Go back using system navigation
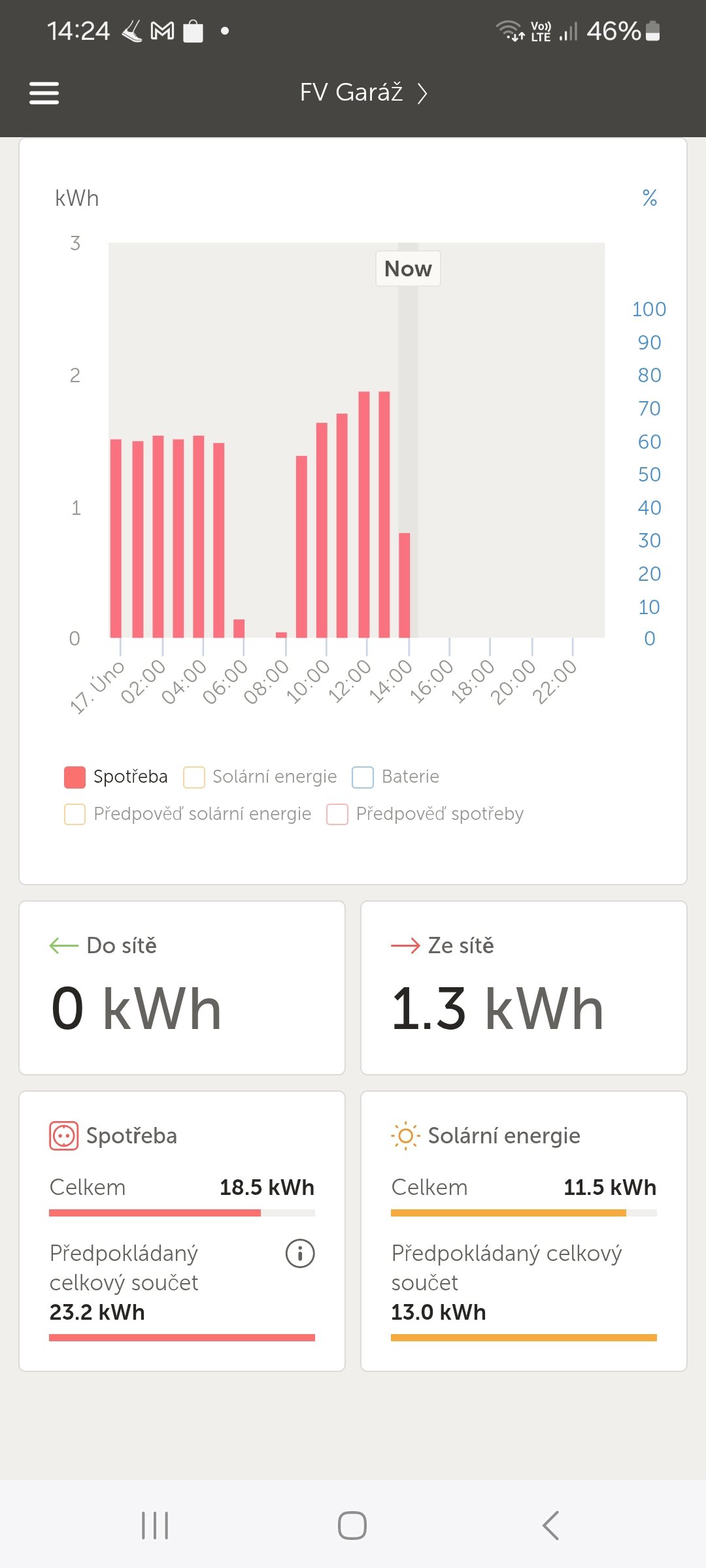 click(x=550, y=1526)
